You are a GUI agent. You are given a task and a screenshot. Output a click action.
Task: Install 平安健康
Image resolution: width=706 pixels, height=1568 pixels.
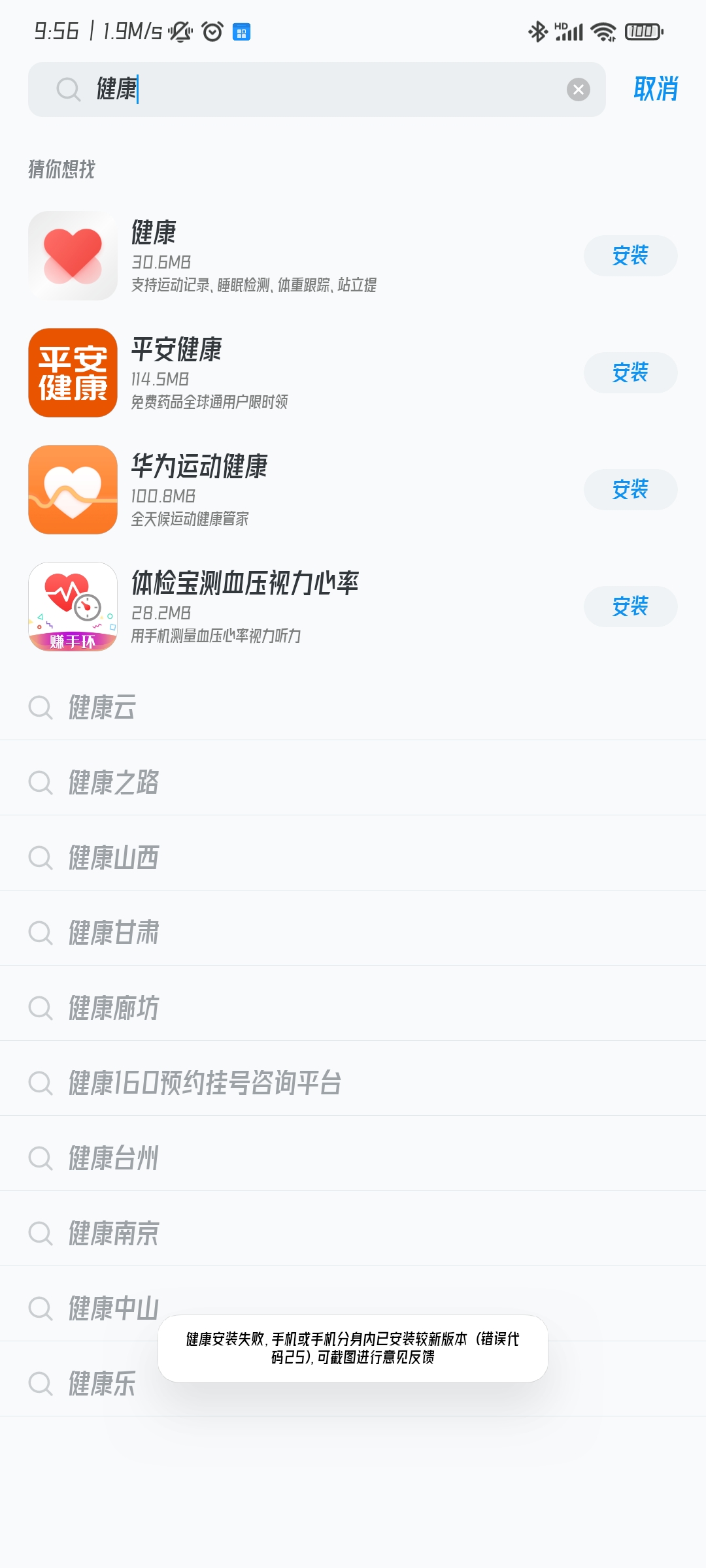pyautogui.click(x=630, y=372)
